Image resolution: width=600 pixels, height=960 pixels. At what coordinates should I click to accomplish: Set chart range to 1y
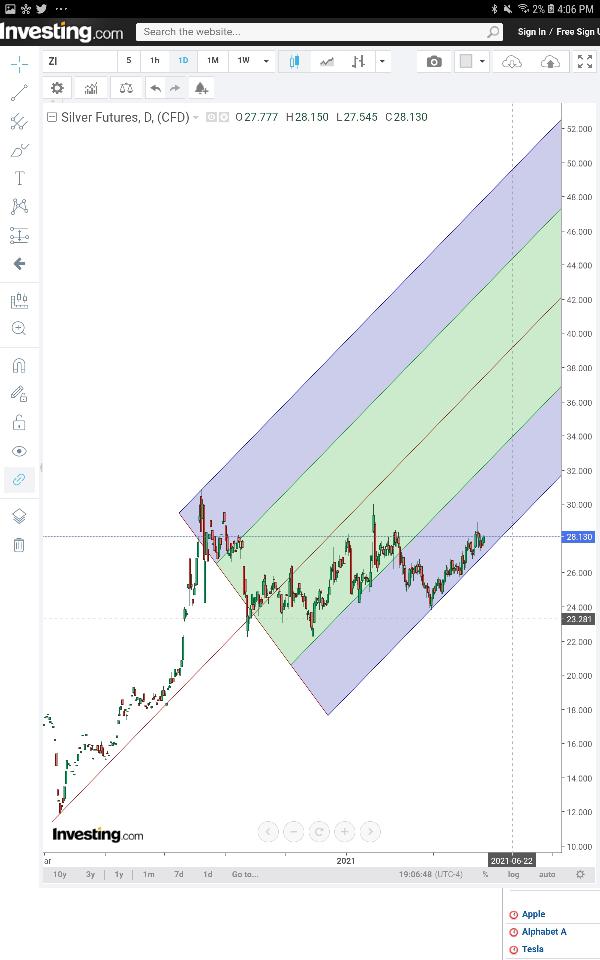click(x=118, y=874)
